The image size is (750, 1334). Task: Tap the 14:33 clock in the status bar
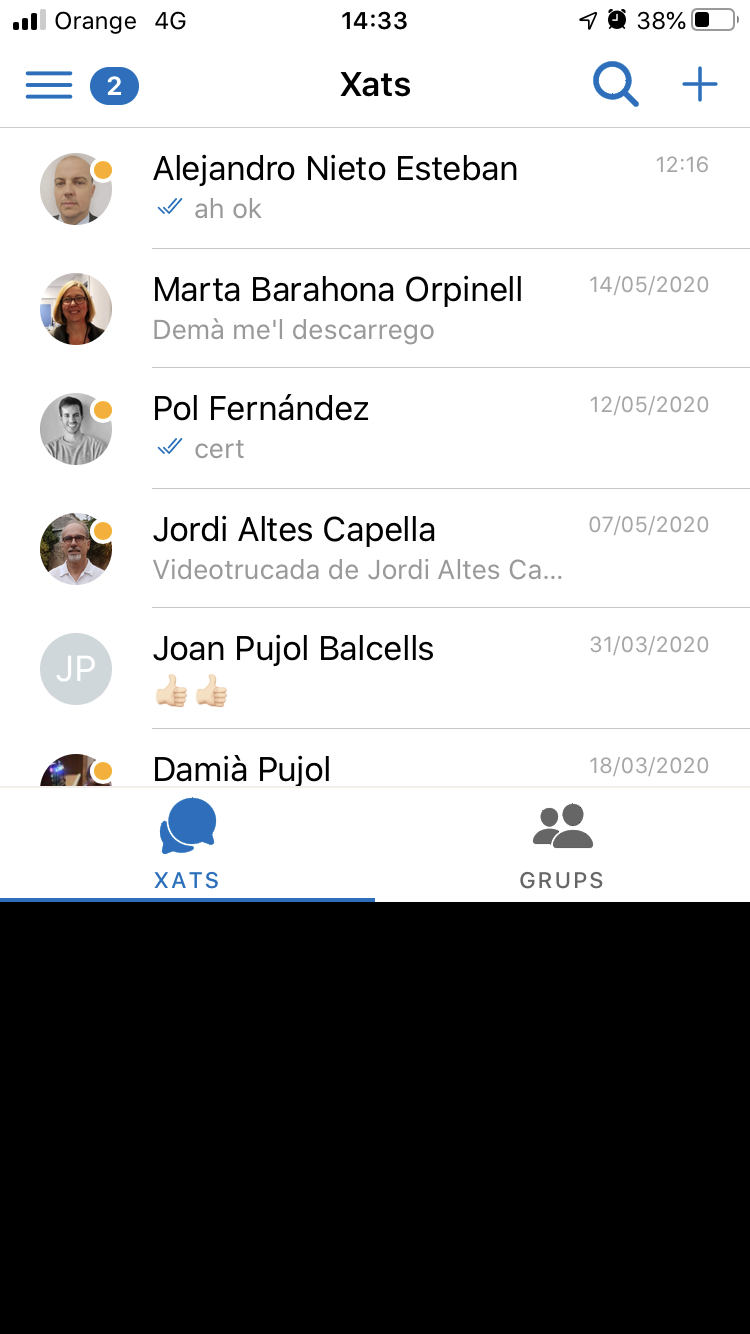375,20
